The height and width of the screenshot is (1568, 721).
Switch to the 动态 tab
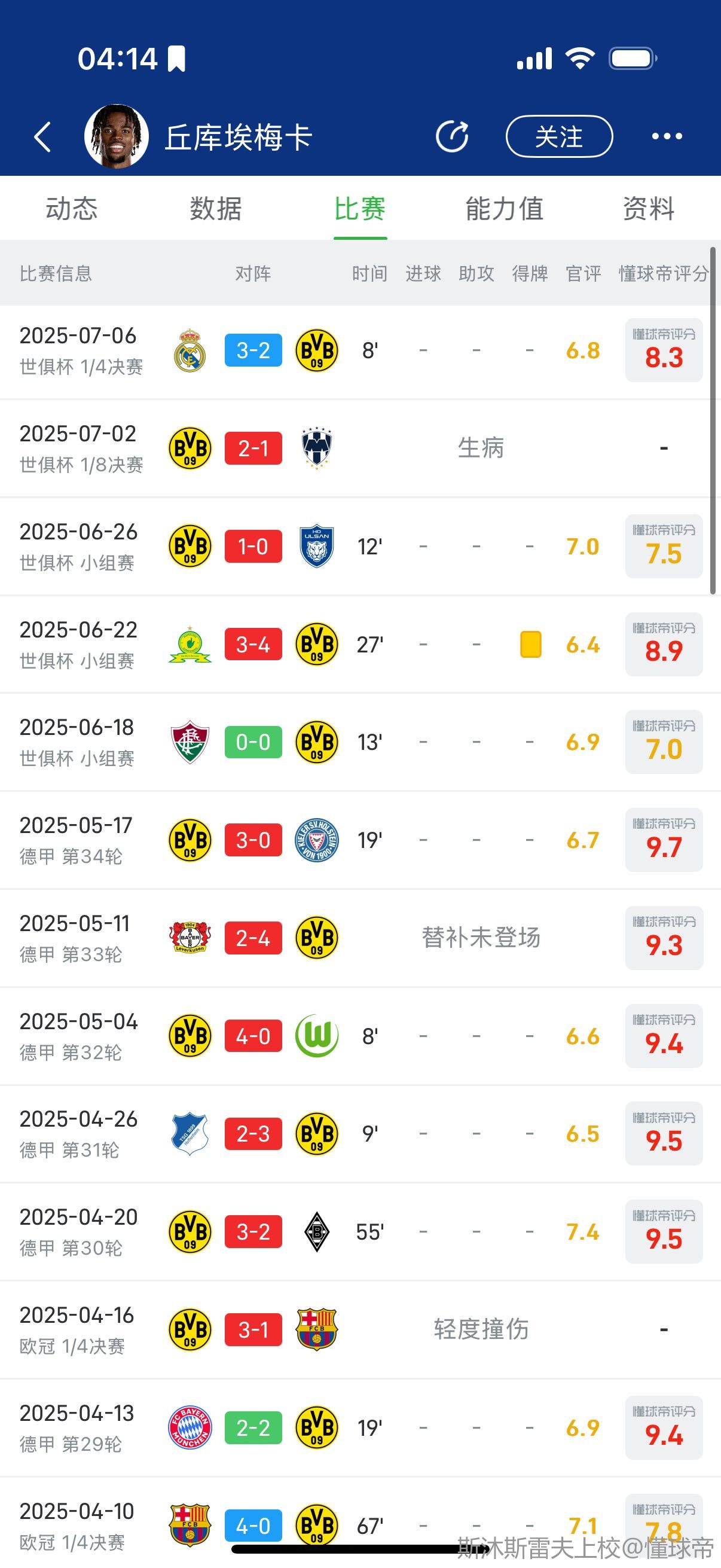coord(72,209)
